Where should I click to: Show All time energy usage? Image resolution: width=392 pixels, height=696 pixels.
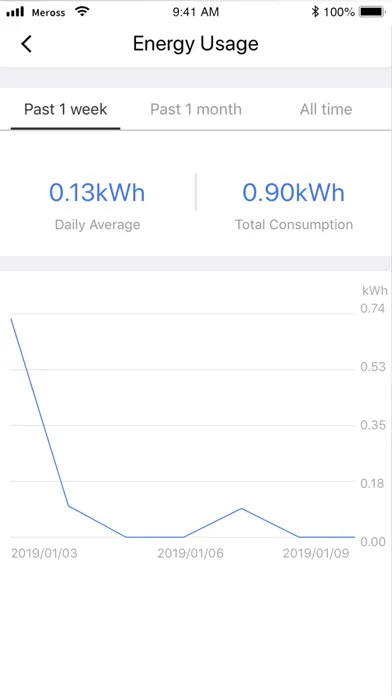(326, 109)
